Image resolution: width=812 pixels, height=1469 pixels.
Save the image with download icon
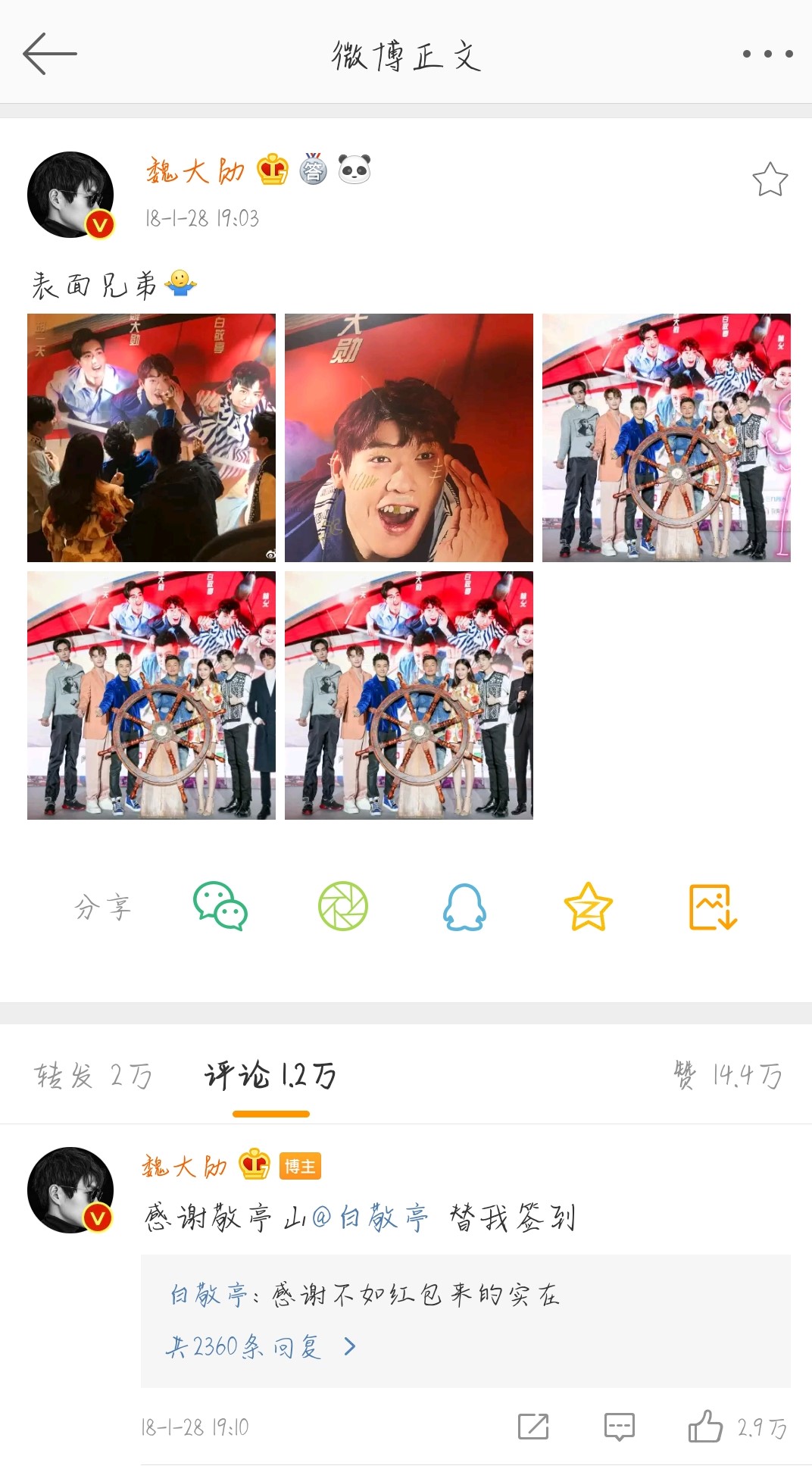click(x=712, y=907)
